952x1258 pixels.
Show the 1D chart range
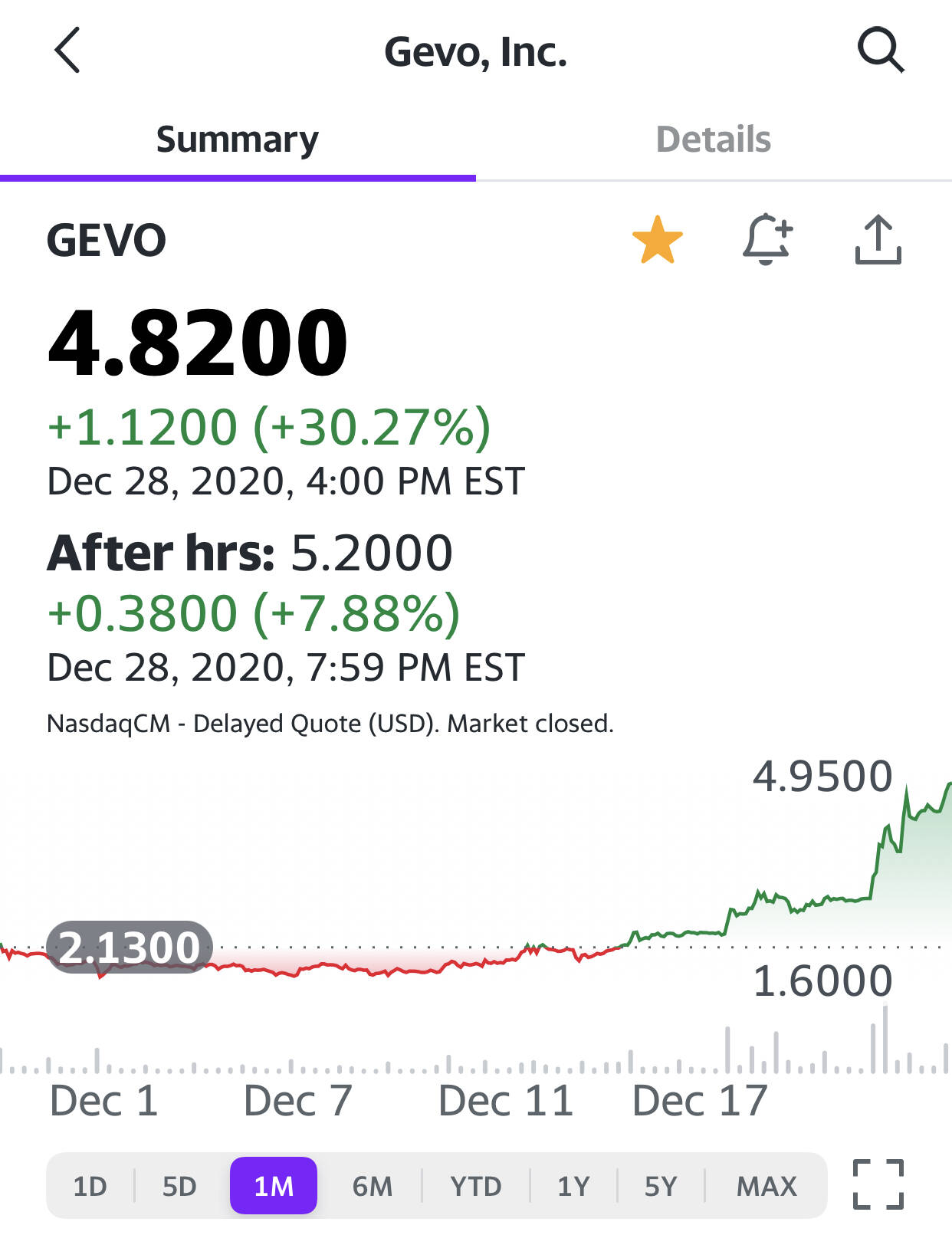click(x=90, y=1186)
